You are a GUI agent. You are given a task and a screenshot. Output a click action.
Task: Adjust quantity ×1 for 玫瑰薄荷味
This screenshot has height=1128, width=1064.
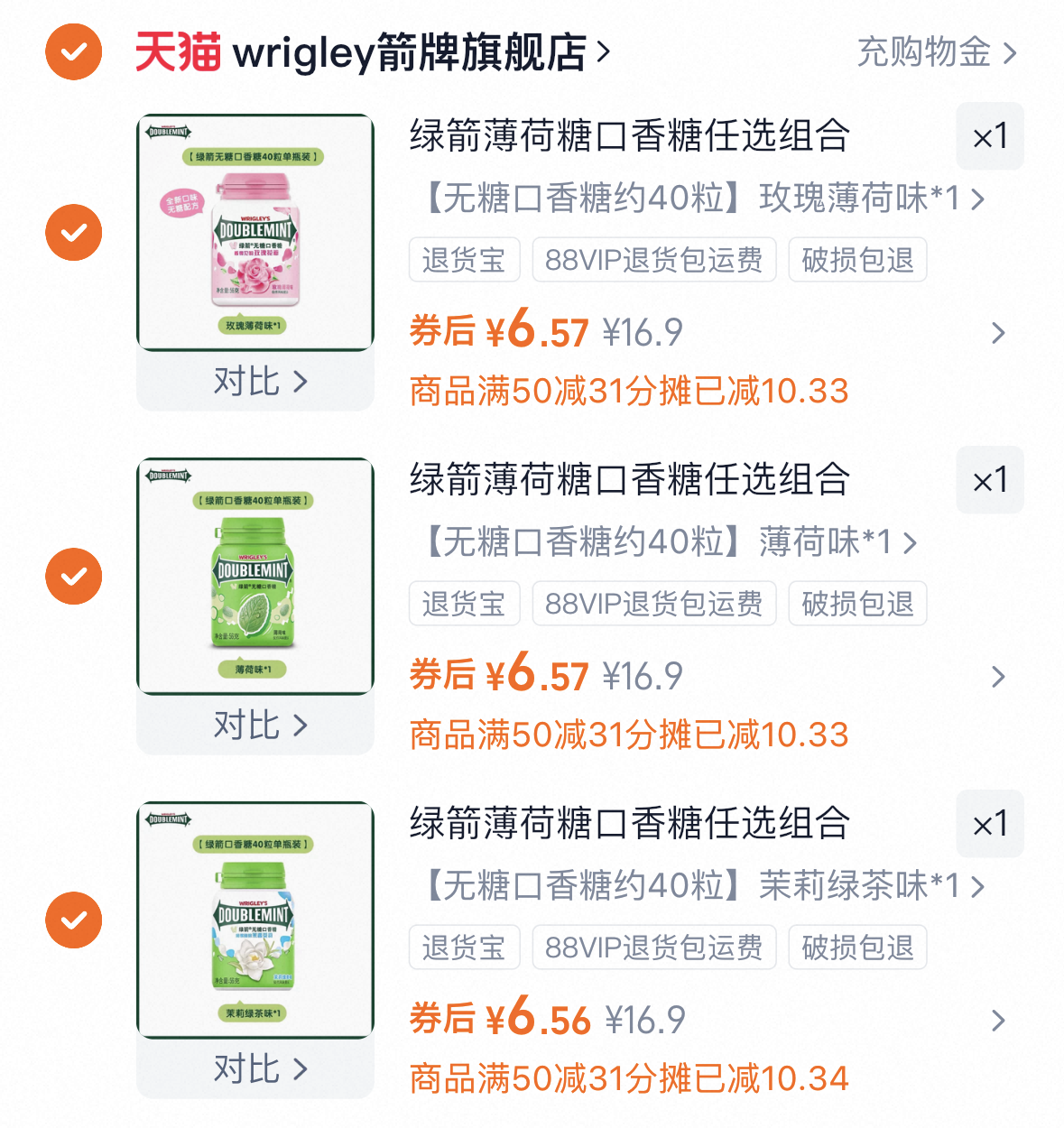pos(990,137)
